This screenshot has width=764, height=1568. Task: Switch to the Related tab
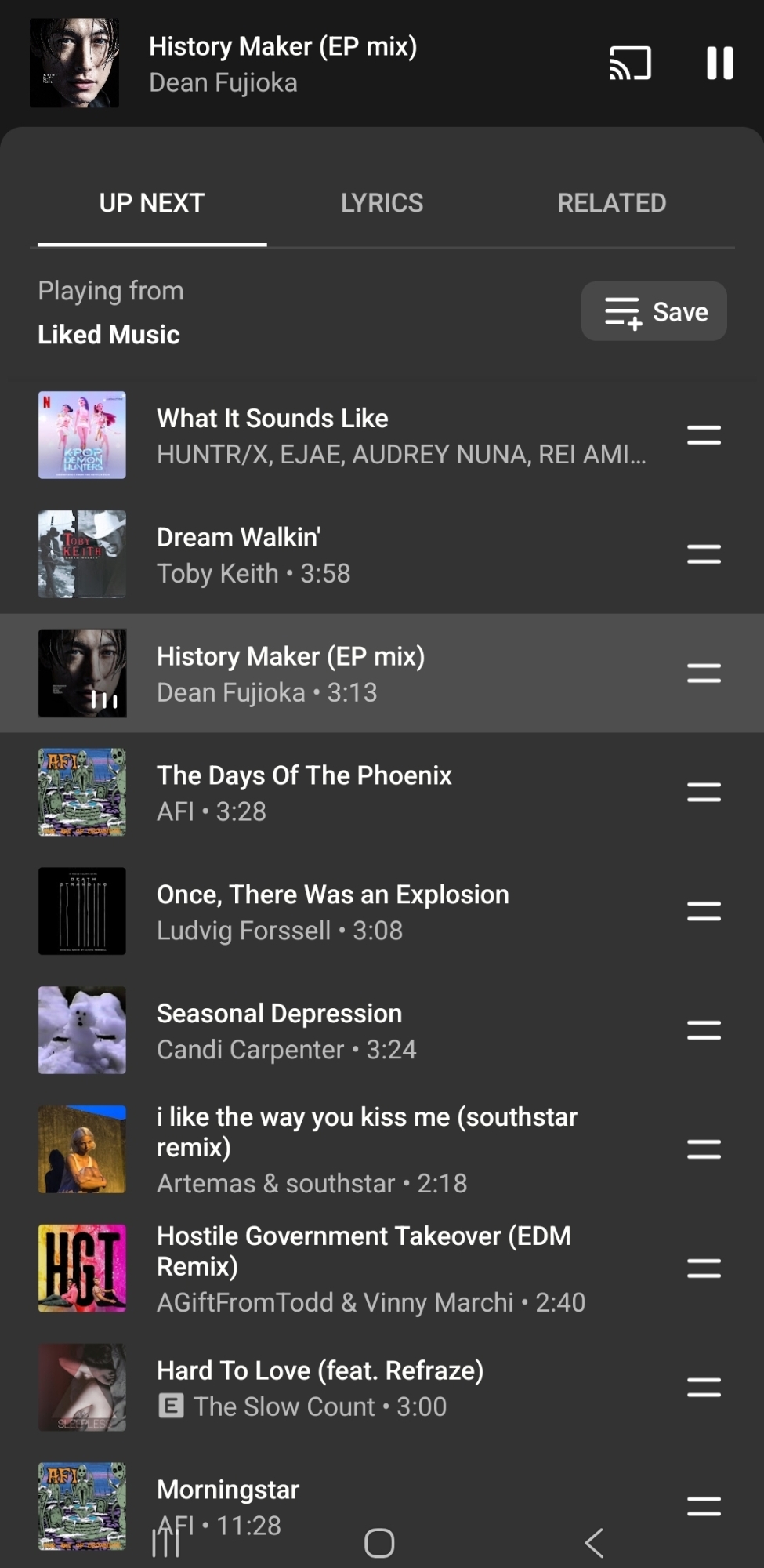tap(611, 203)
